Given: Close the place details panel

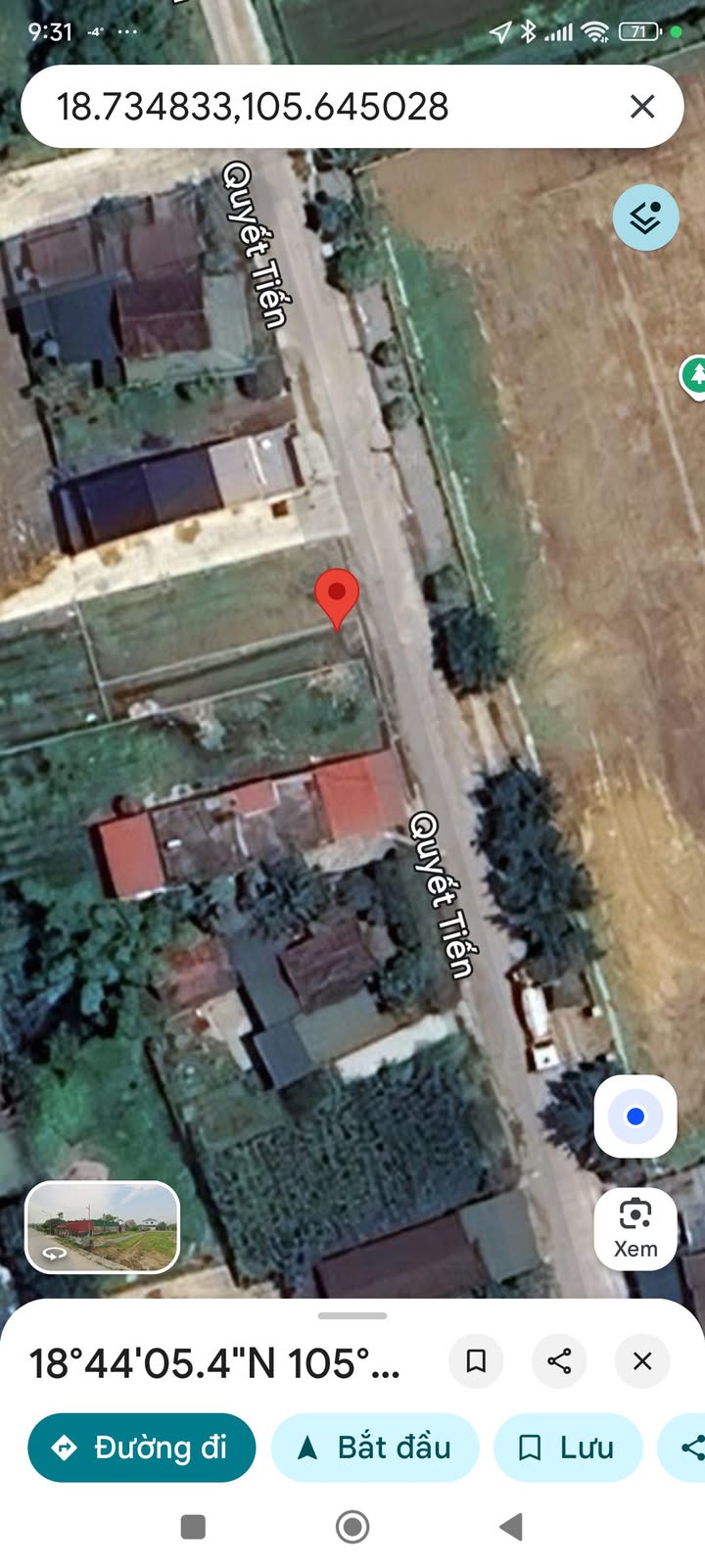Looking at the screenshot, I should point(642,1360).
